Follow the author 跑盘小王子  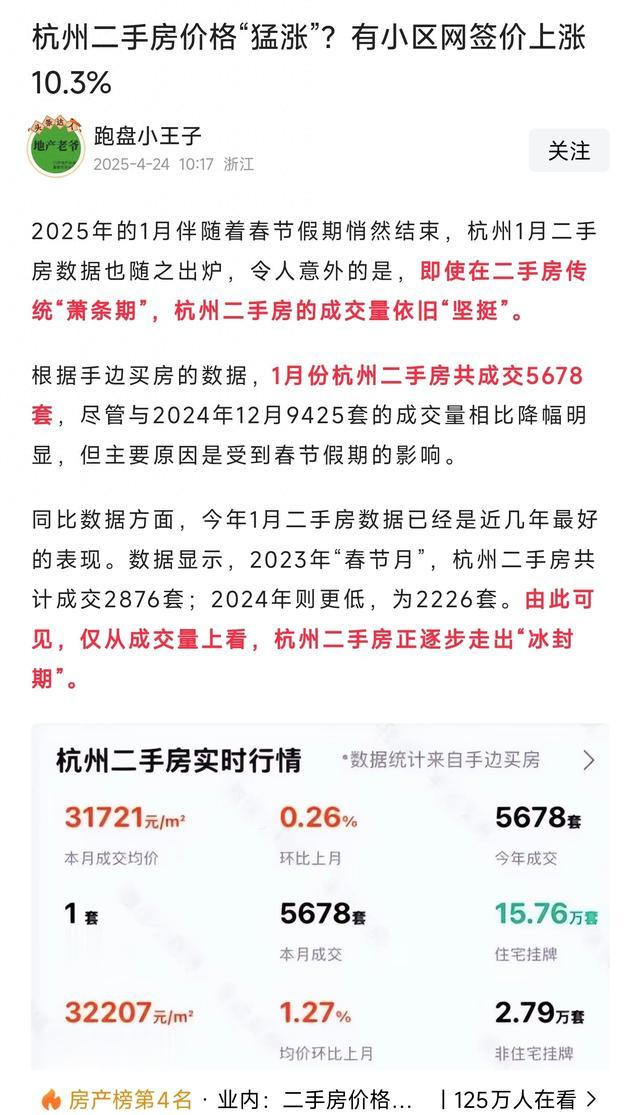tap(569, 150)
